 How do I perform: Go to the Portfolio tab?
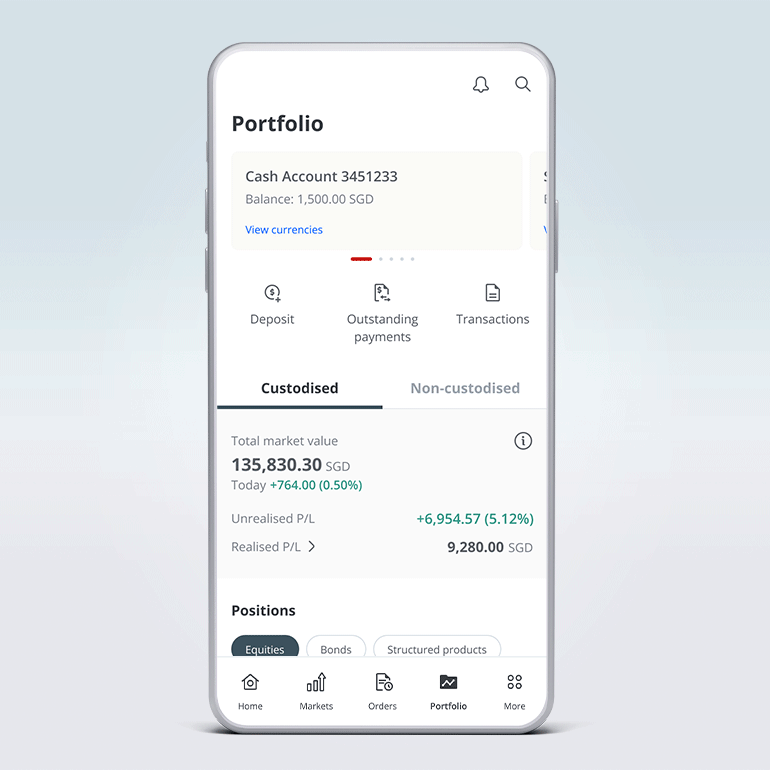[x=448, y=691]
